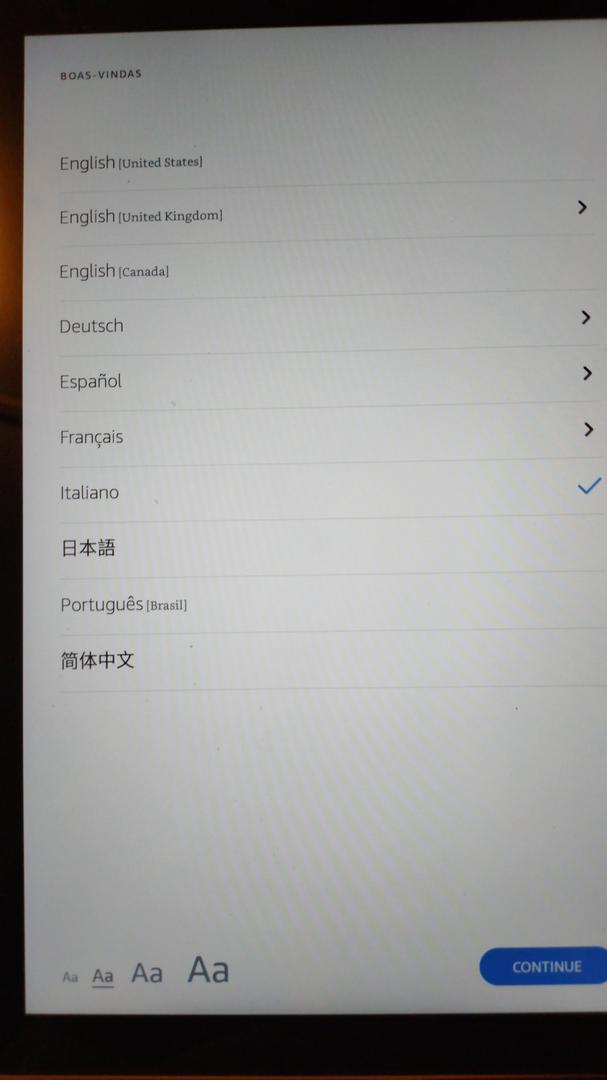Screen dimensions: 607x1080
Task: Set the smallest Aa font size
Action: coord(70,977)
